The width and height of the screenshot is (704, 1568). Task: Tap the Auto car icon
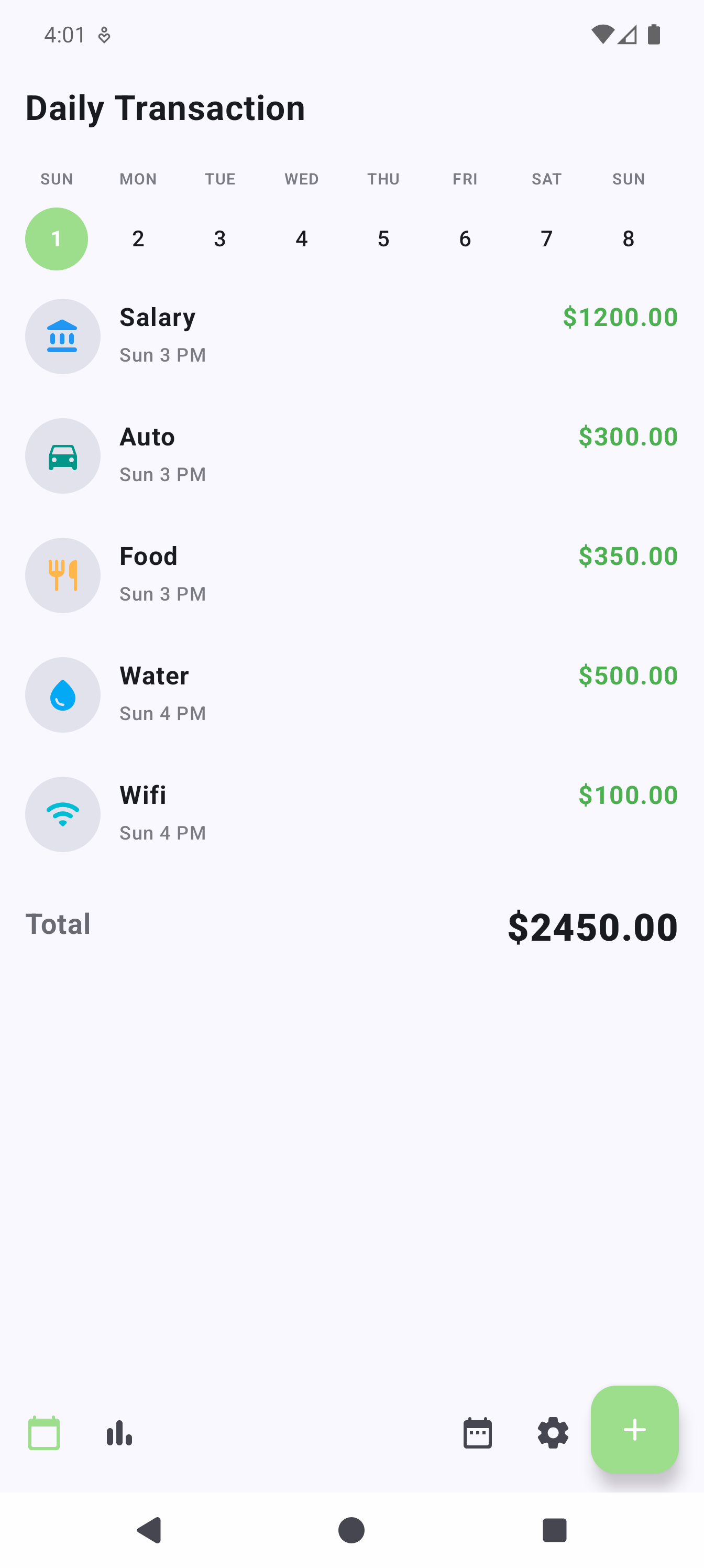tap(63, 455)
